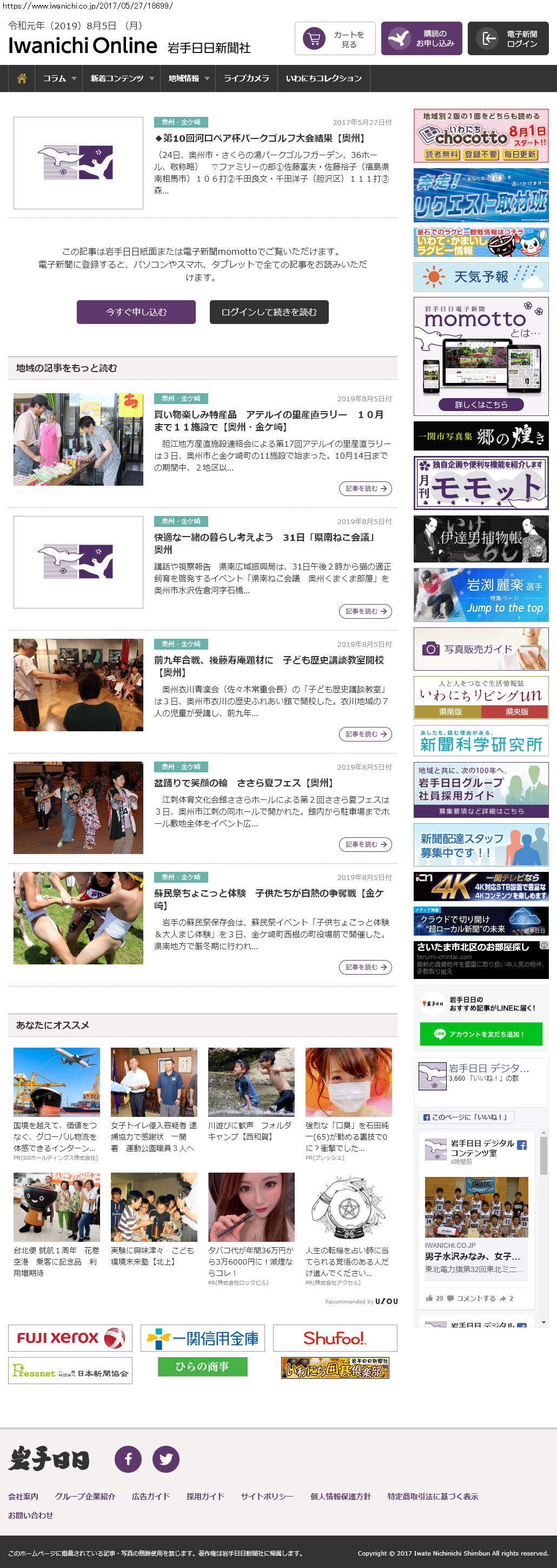The image size is (557, 1568).
Task: Tap カートを見る button
Action: [335, 39]
